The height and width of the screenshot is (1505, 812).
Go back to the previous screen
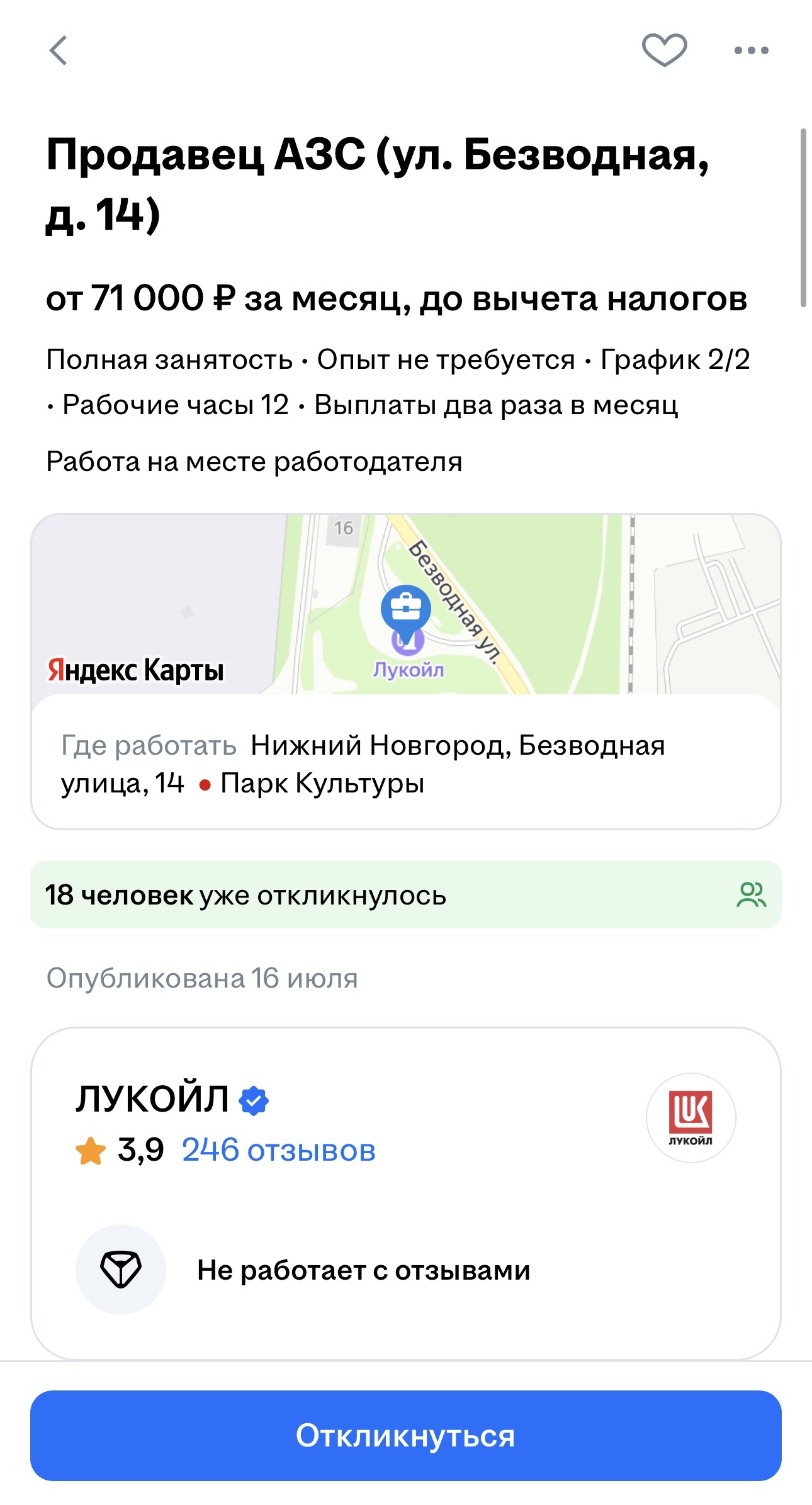[x=59, y=50]
